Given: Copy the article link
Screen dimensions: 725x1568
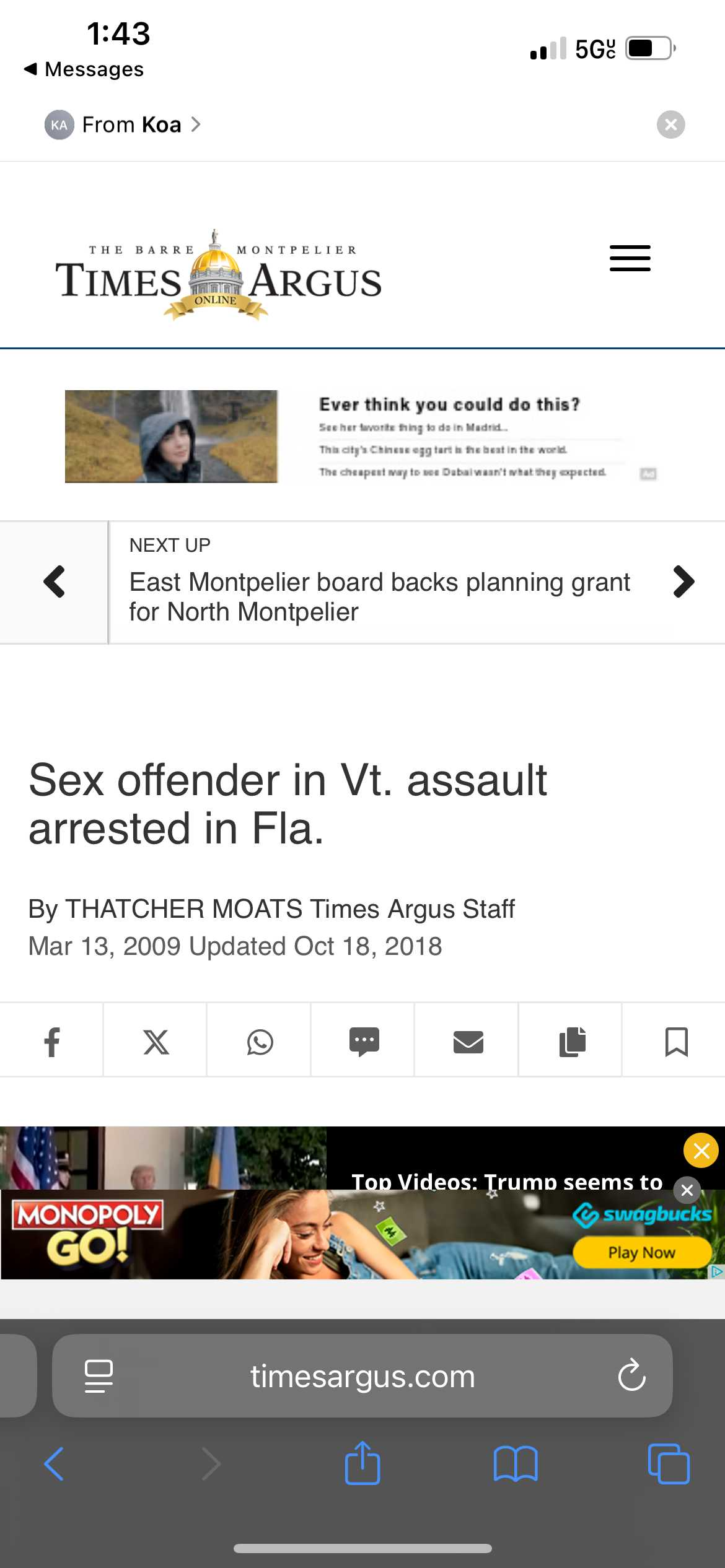Looking at the screenshot, I should [x=572, y=1042].
